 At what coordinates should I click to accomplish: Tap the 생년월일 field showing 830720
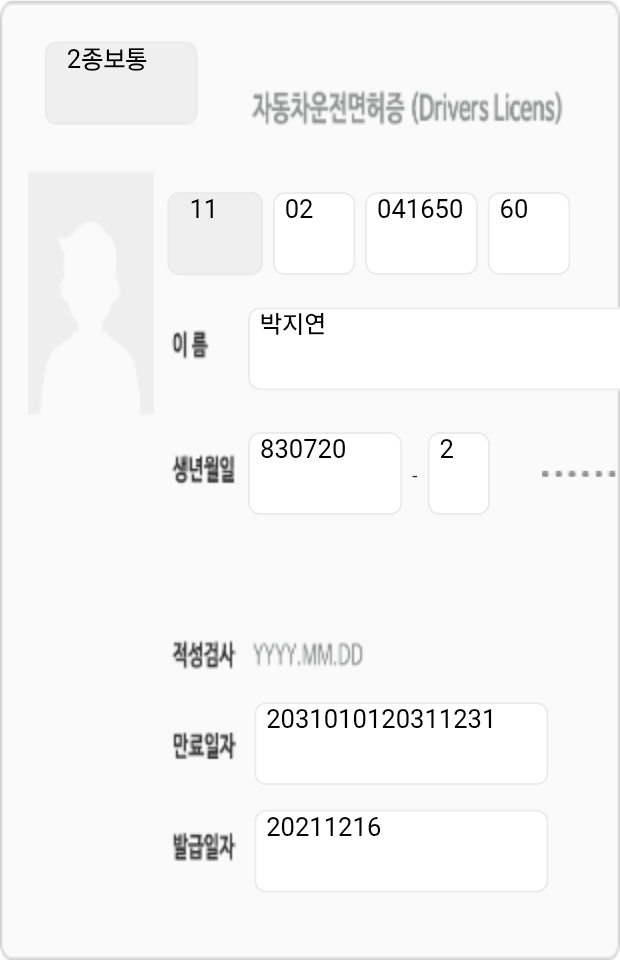coord(325,473)
